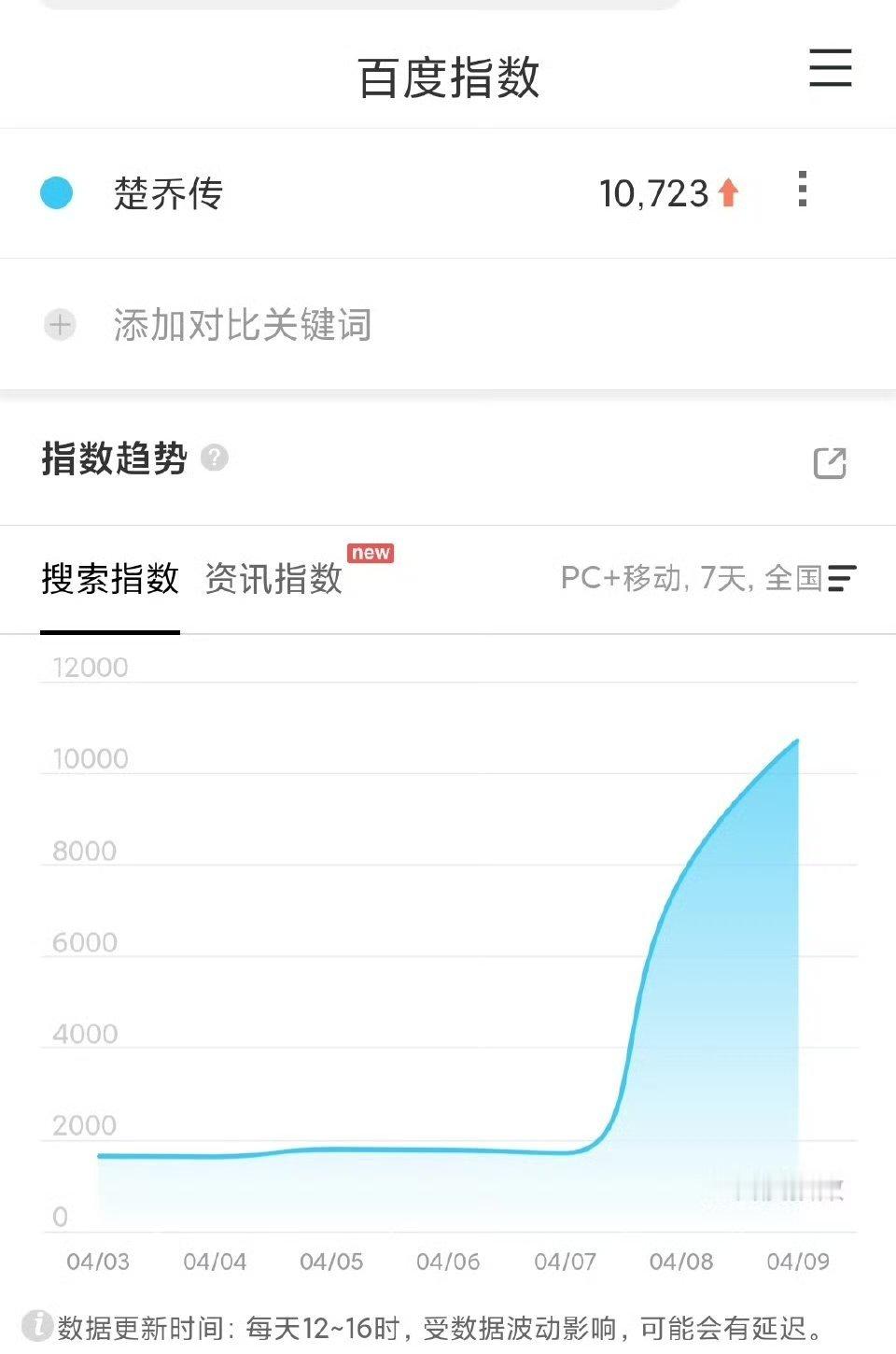Click the keyword 楚乔传
This screenshot has width=896, height=1354.
point(171,191)
